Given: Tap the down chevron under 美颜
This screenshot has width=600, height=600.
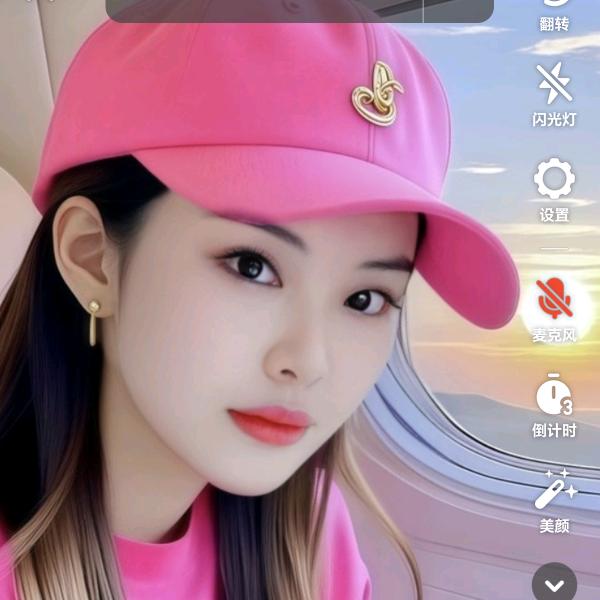Looking at the screenshot, I should pyautogui.click(x=554, y=583).
